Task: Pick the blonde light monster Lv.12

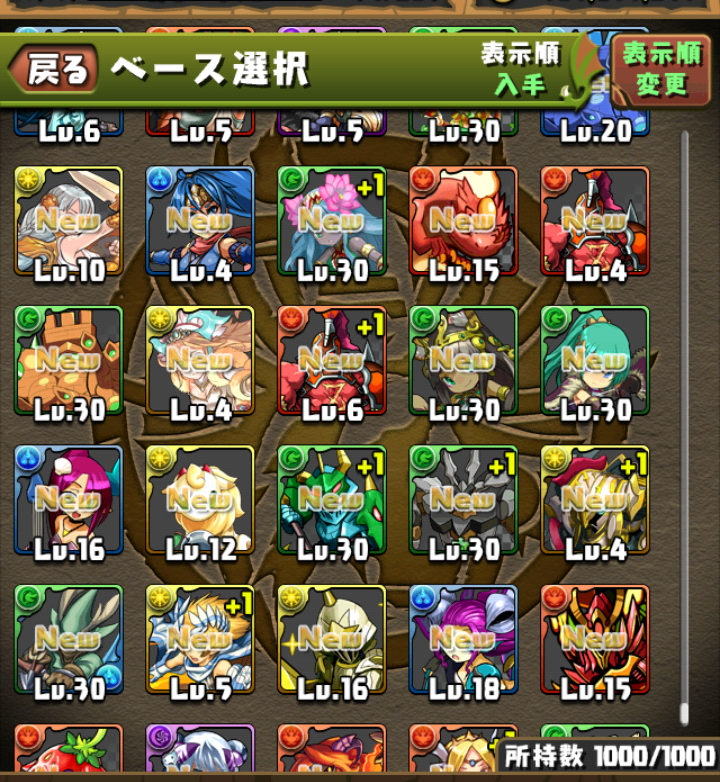Action: [200, 500]
